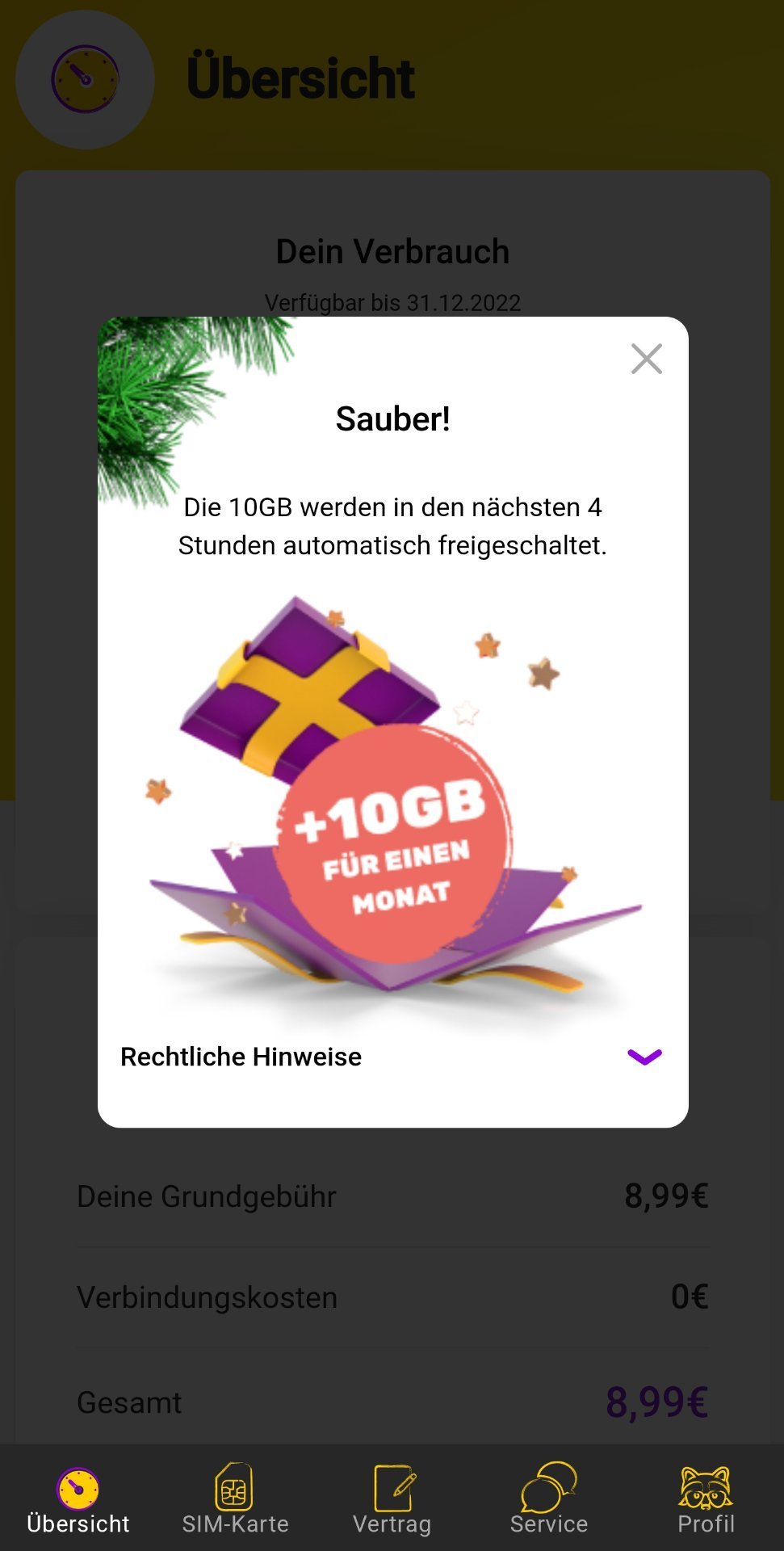The height and width of the screenshot is (1551, 784).
Task: Expand the Rechtliche Hinweise section
Action: tap(392, 1057)
